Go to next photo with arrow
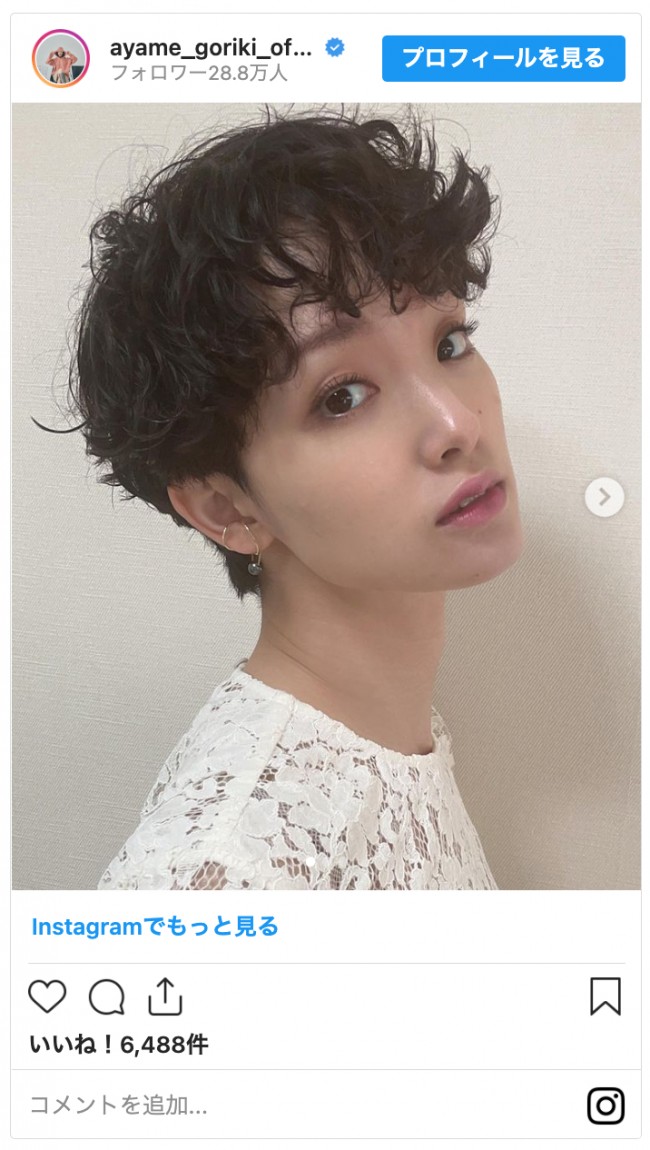 point(604,497)
